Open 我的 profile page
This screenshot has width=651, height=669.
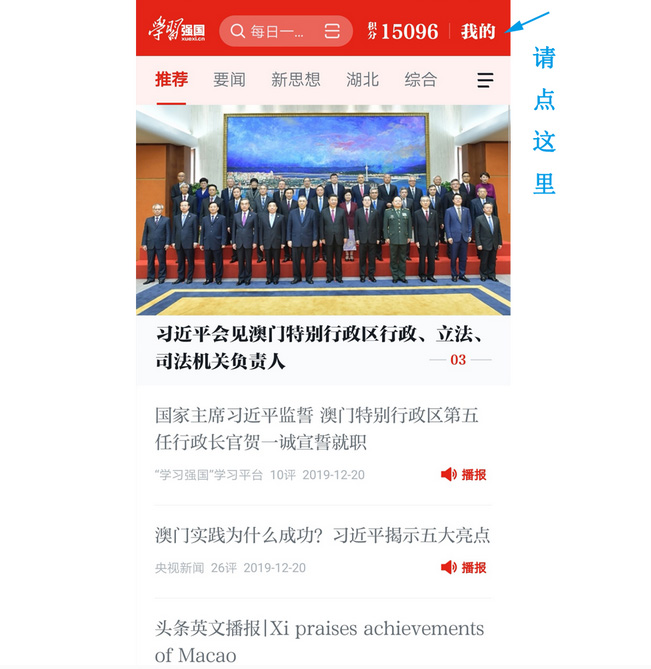[478, 31]
